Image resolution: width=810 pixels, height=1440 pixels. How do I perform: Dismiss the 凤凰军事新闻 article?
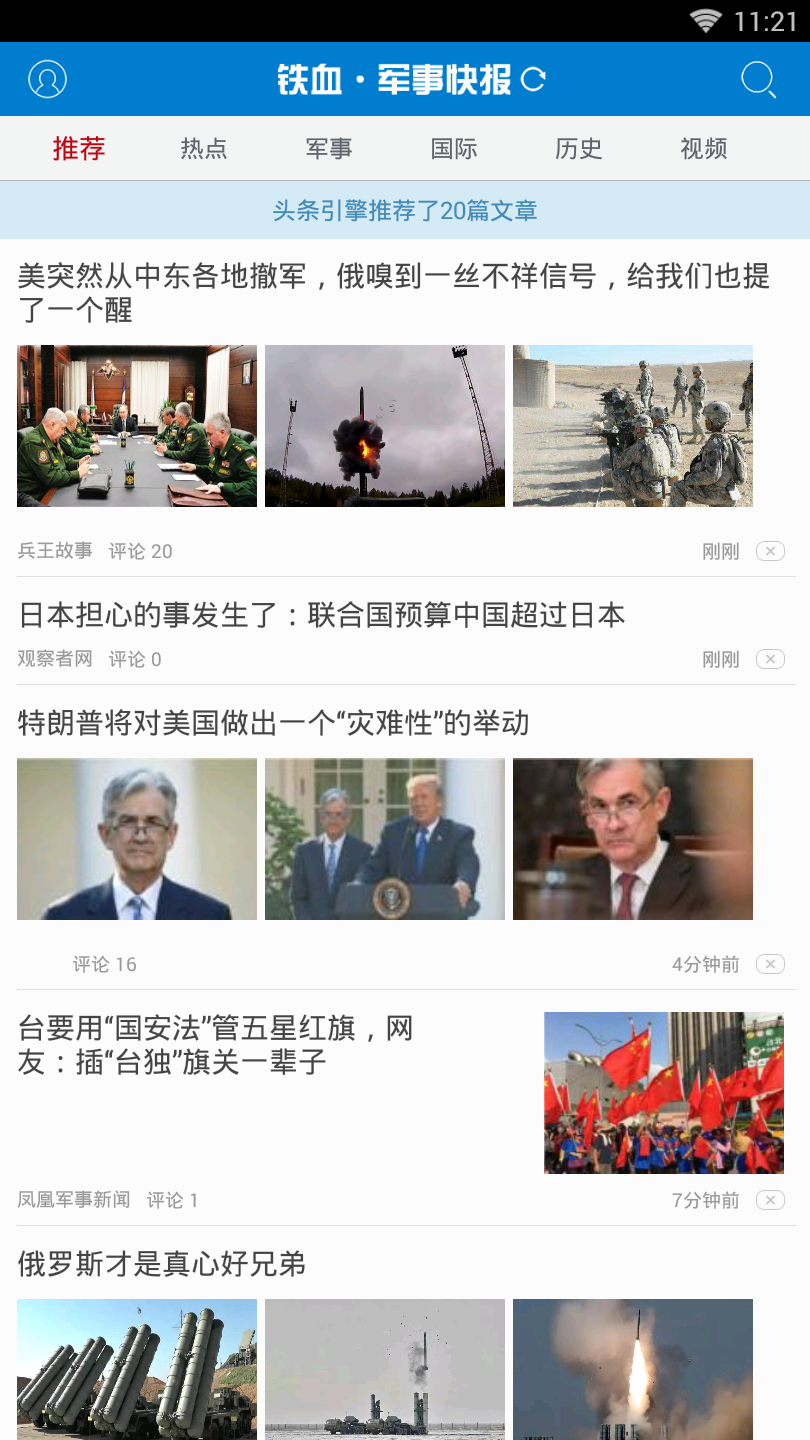point(770,1200)
